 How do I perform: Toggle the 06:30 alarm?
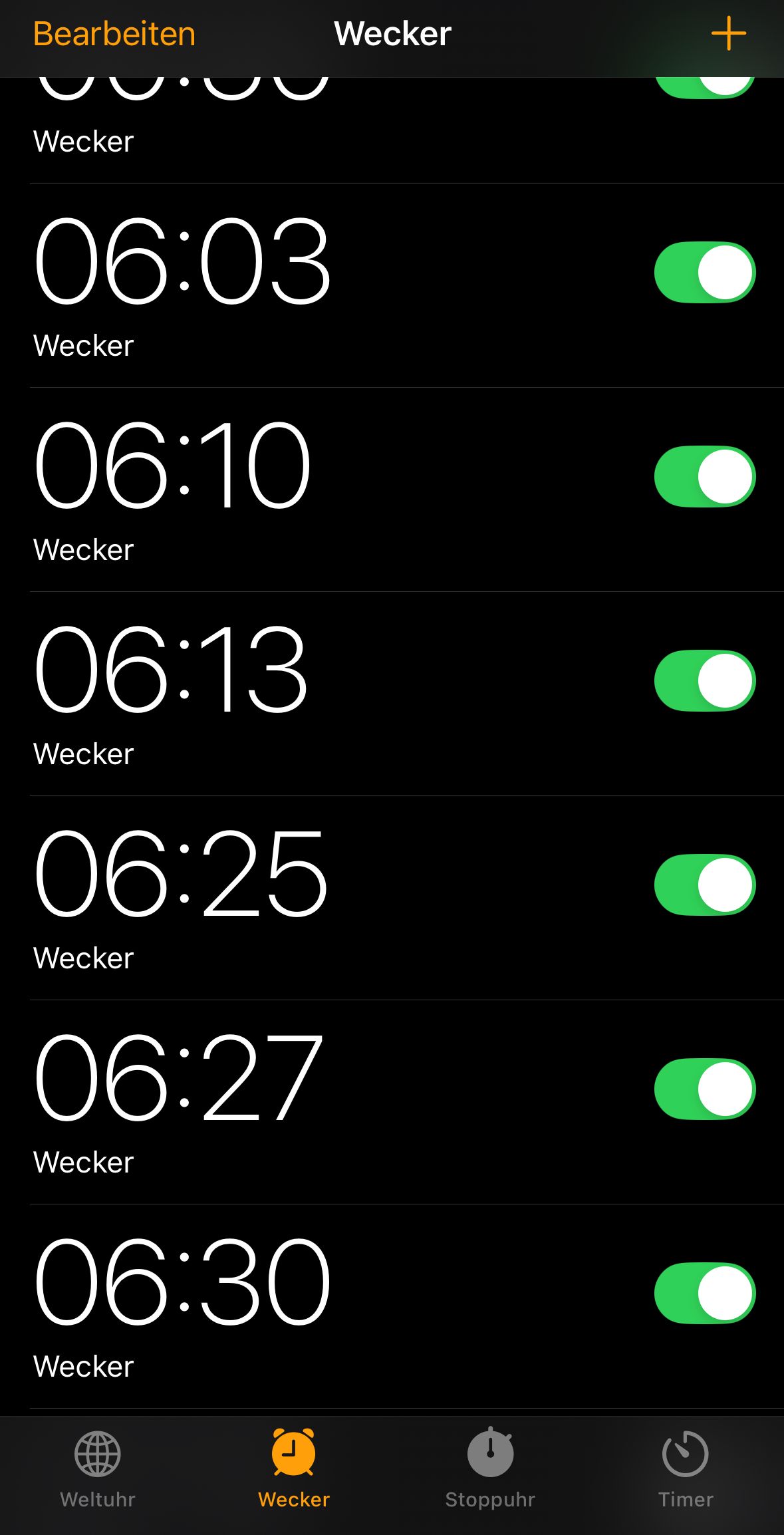(x=704, y=1293)
